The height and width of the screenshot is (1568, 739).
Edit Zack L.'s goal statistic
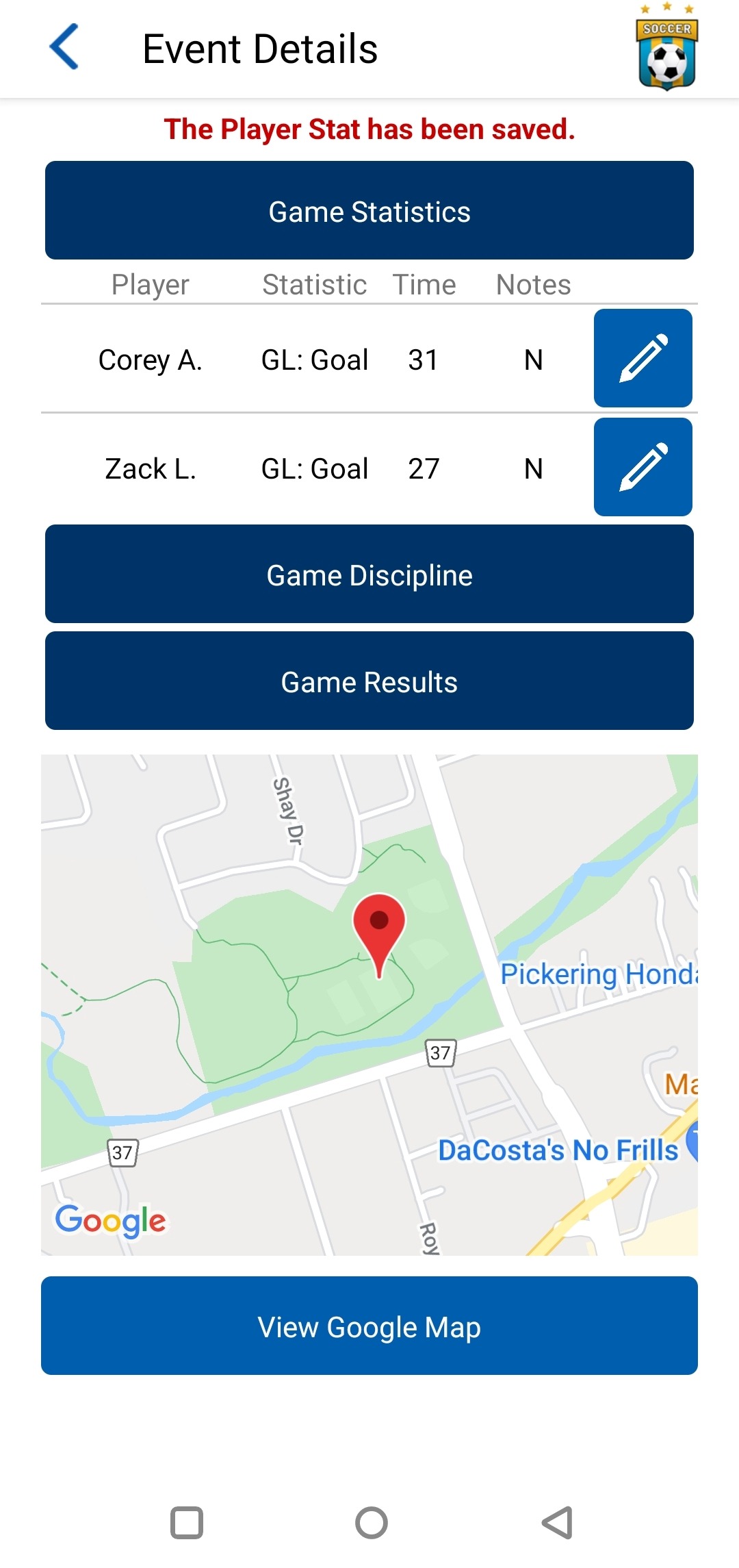click(x=642, y=466)
